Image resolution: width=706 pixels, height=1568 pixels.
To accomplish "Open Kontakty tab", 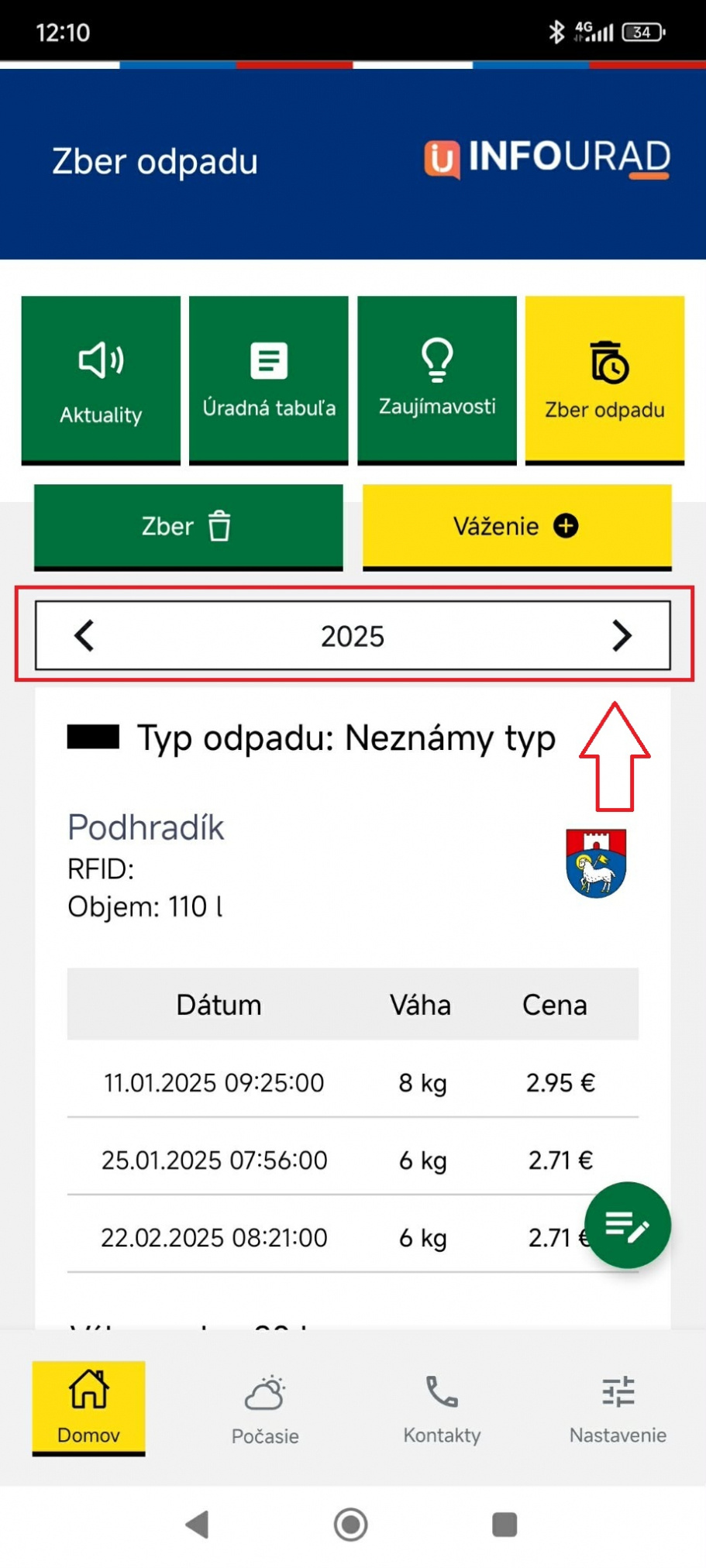I will (442, 1410).
